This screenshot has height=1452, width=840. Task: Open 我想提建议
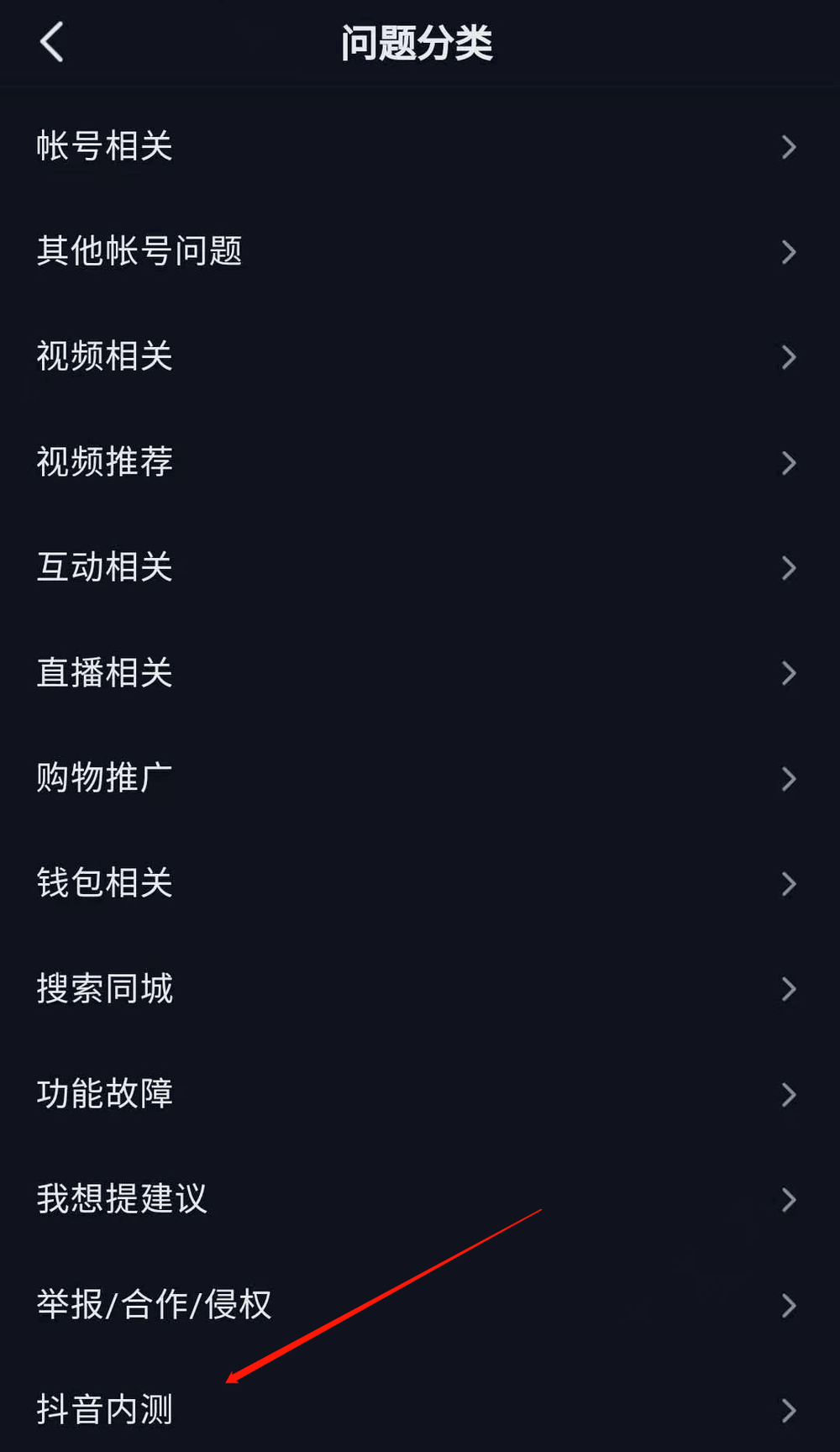[122, 1199]
